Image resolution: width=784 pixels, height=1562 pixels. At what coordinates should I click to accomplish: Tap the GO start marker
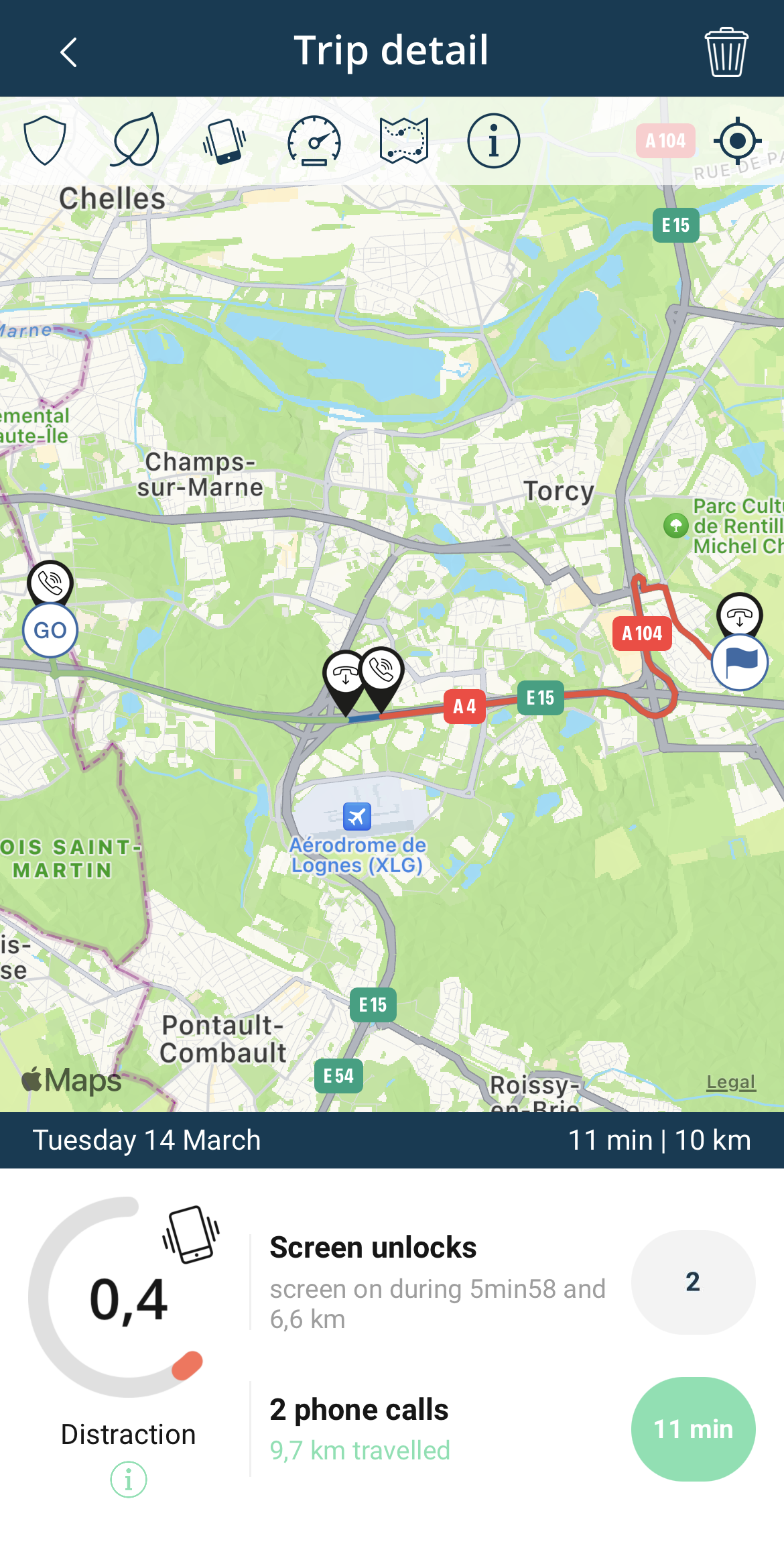click(50, 629)
